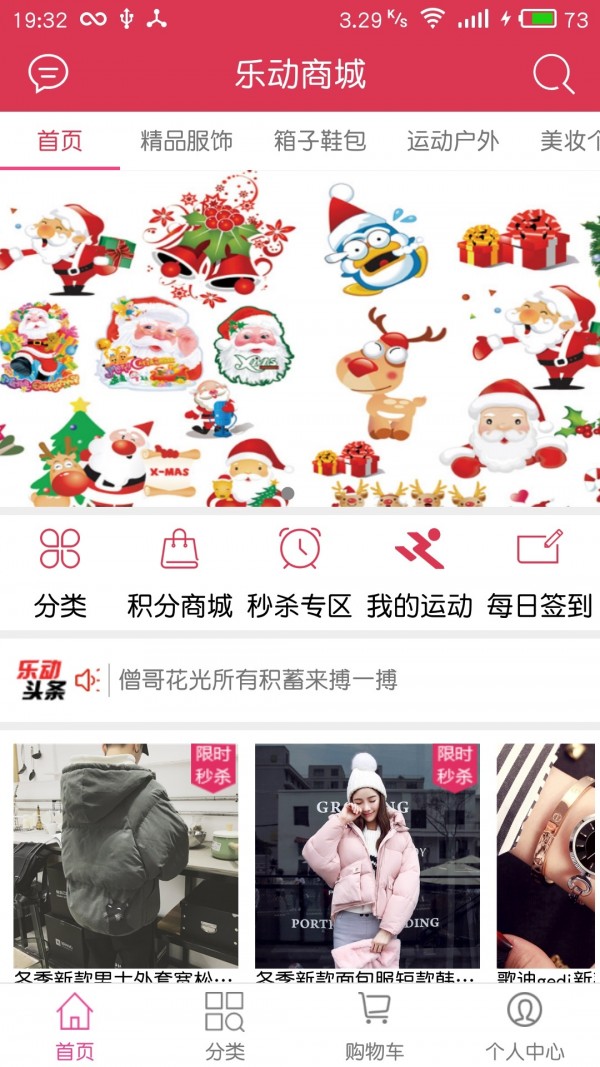Switch to the 箱子鞋包 tab
The height and width of the screenshot is (1067, 600).
319,141
